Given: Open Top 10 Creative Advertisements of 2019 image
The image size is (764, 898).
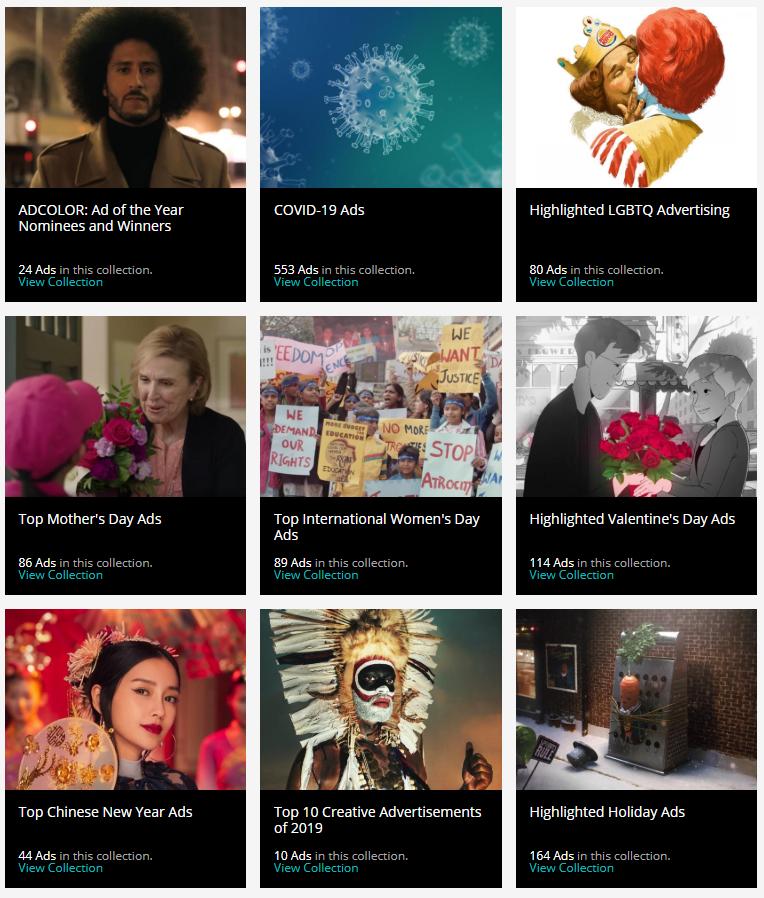Looking at the screenshot, I should [x=380, y=699].
